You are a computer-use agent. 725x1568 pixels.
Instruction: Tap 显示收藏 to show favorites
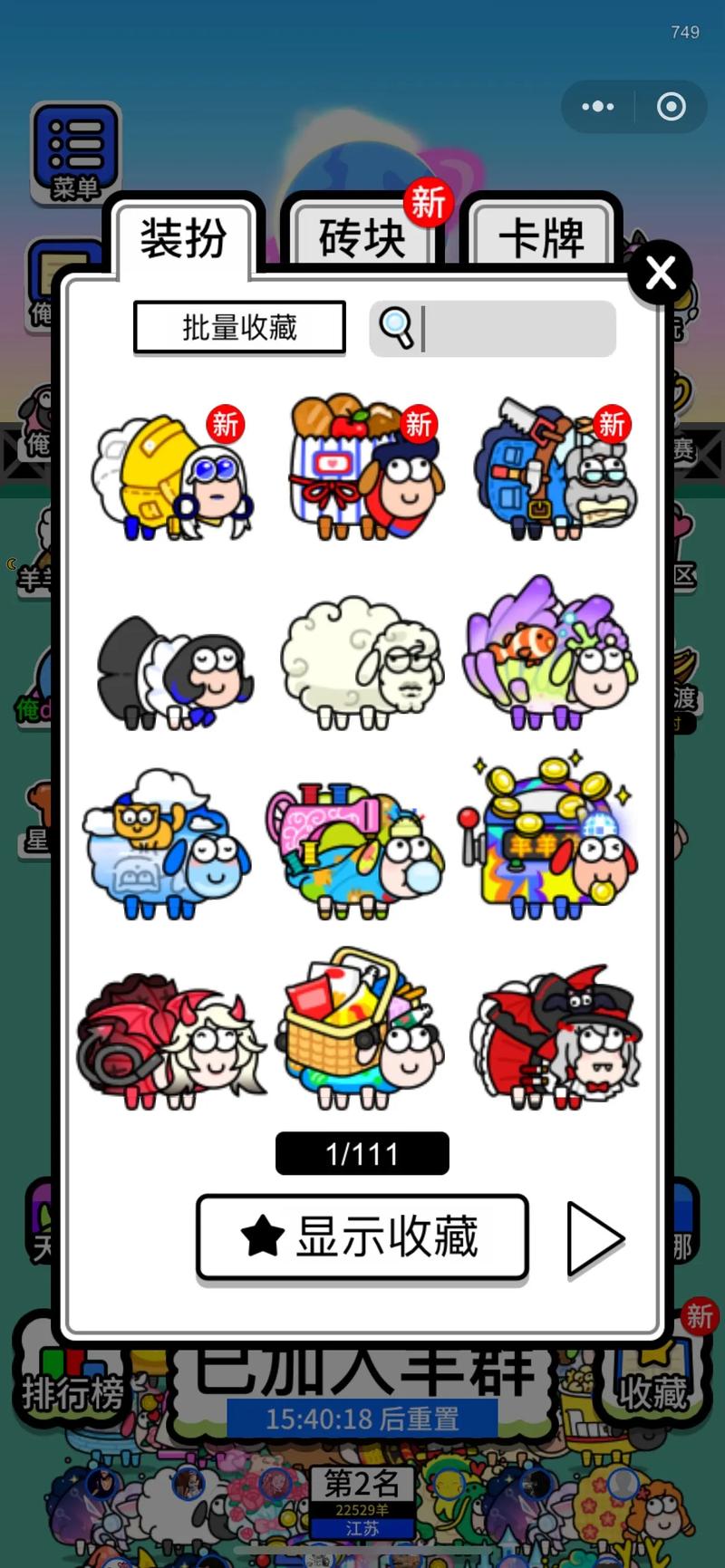[x=362, y=1237]
